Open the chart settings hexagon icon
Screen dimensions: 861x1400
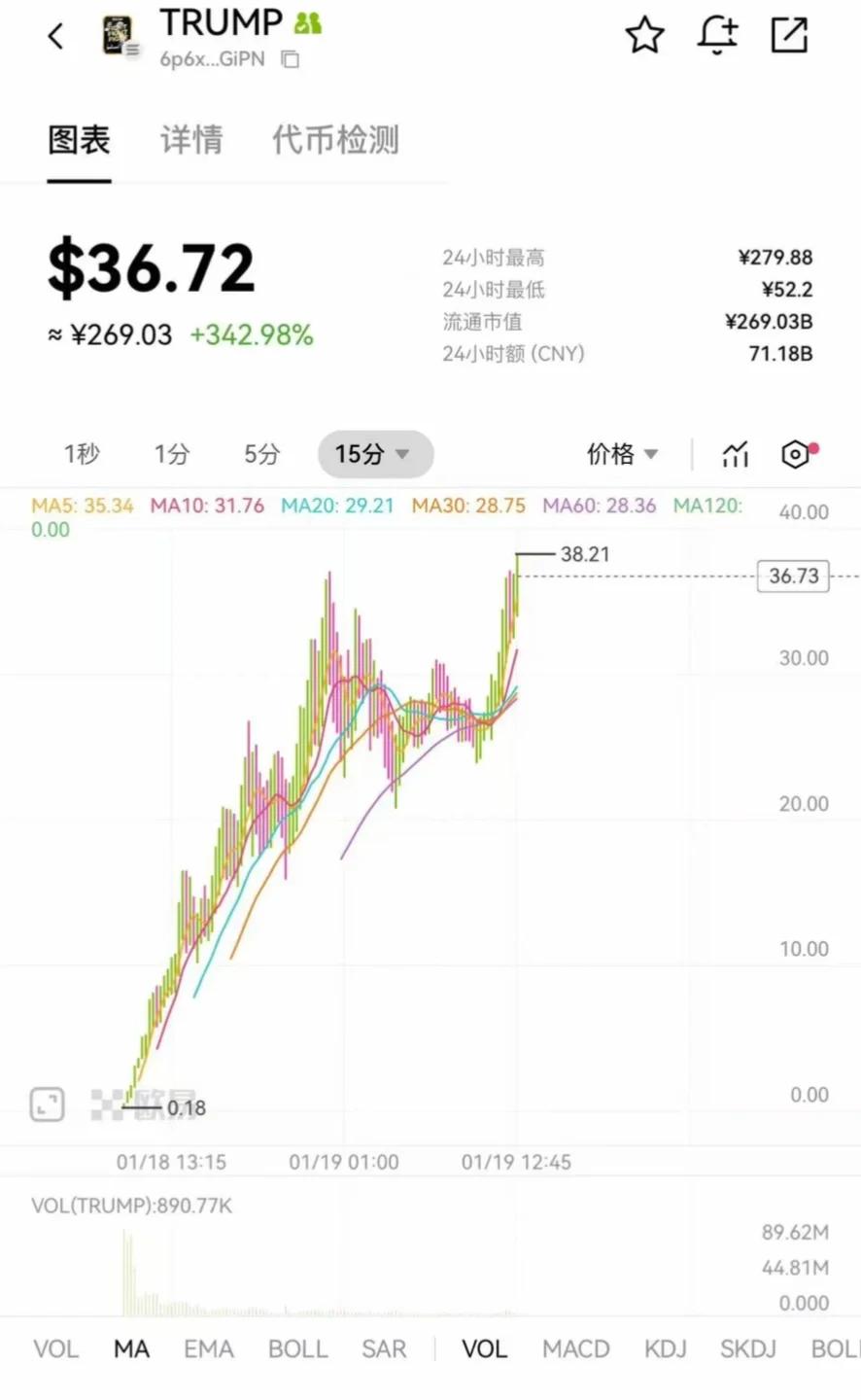[x=796, y=454]
